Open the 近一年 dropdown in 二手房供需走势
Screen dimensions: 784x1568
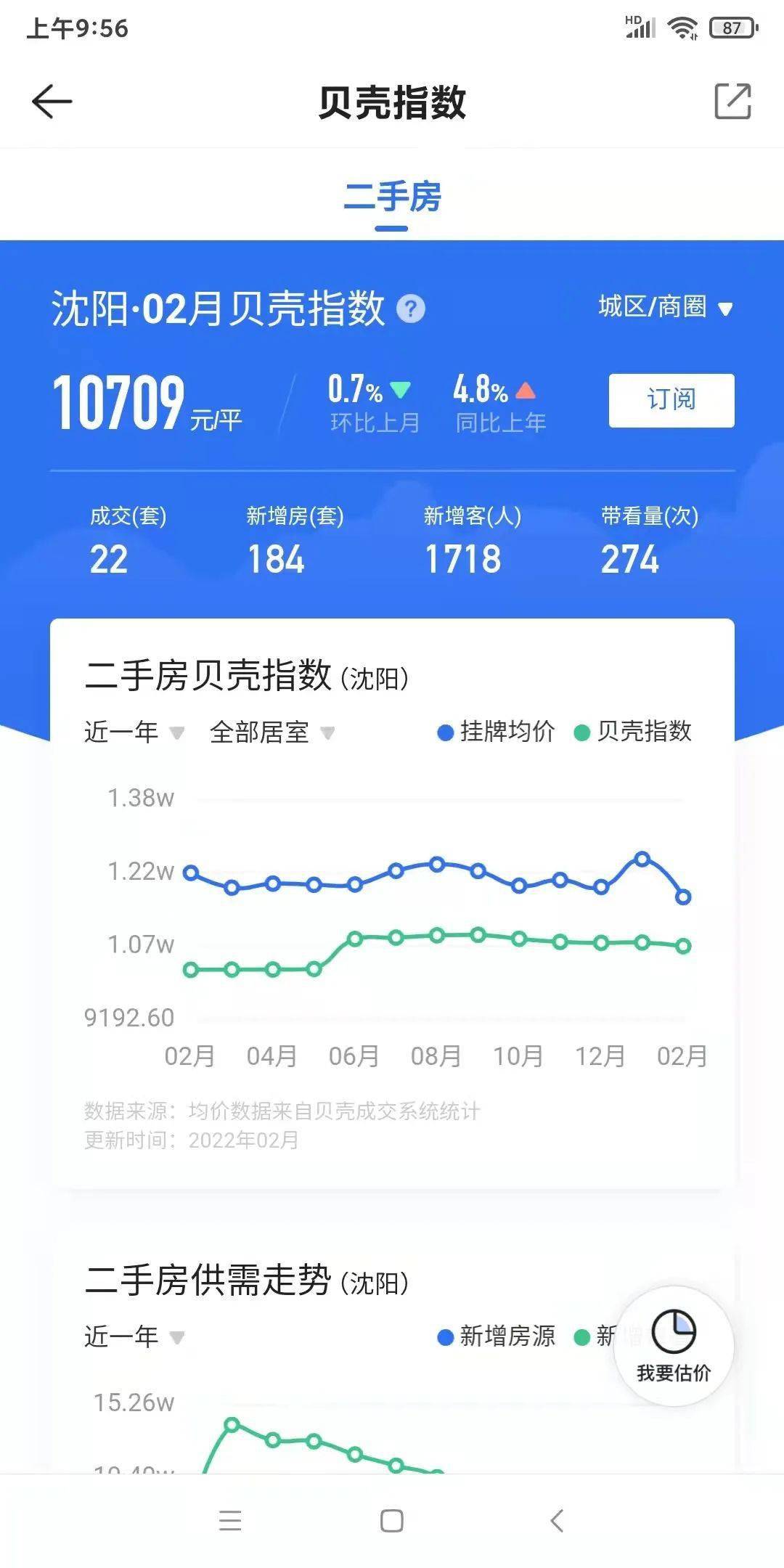(x=134, y=1336)
